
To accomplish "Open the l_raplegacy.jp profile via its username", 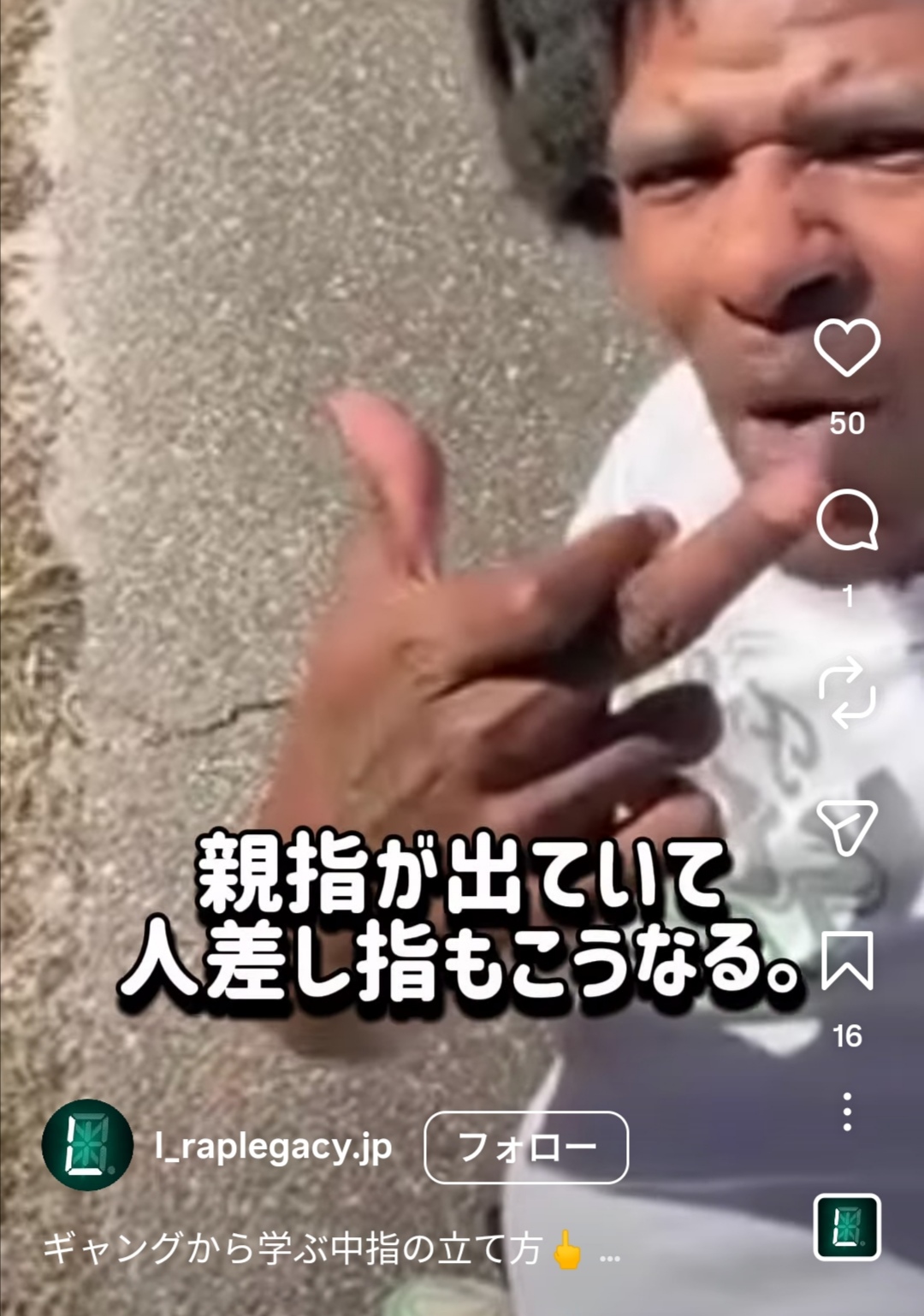I will tap(274, 1147).
